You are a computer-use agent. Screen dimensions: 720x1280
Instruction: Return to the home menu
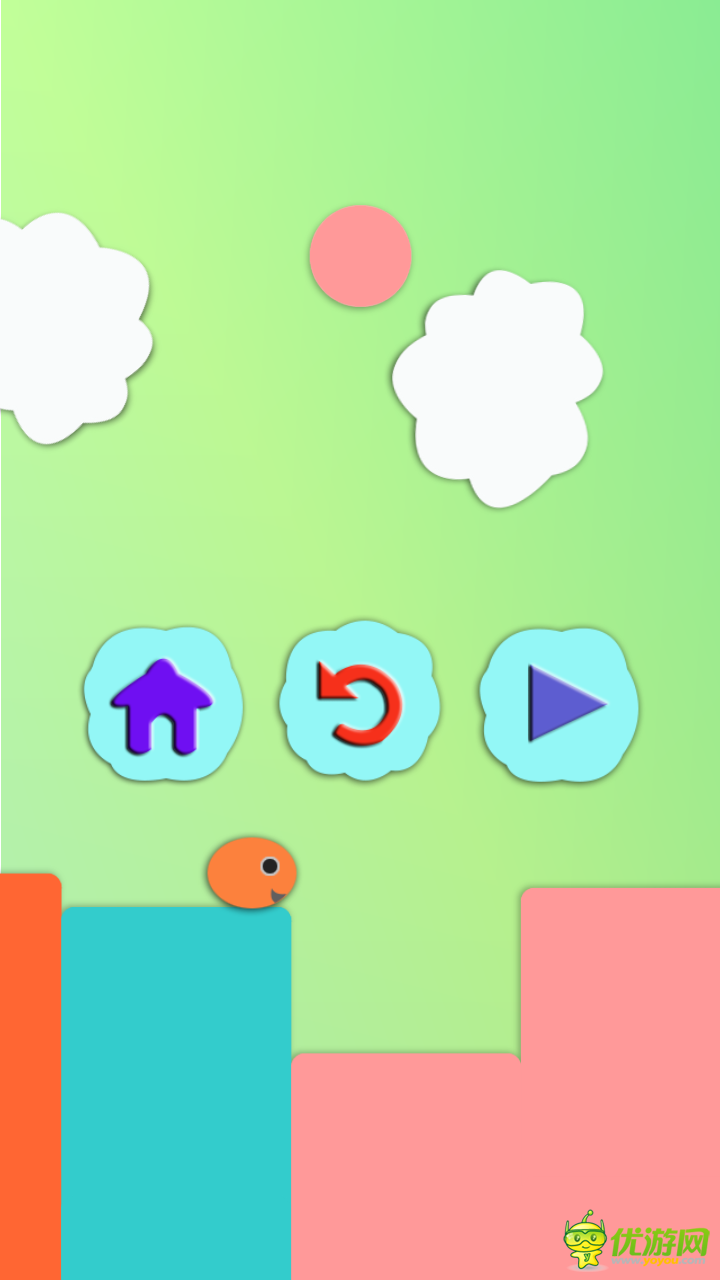(162, 705)
